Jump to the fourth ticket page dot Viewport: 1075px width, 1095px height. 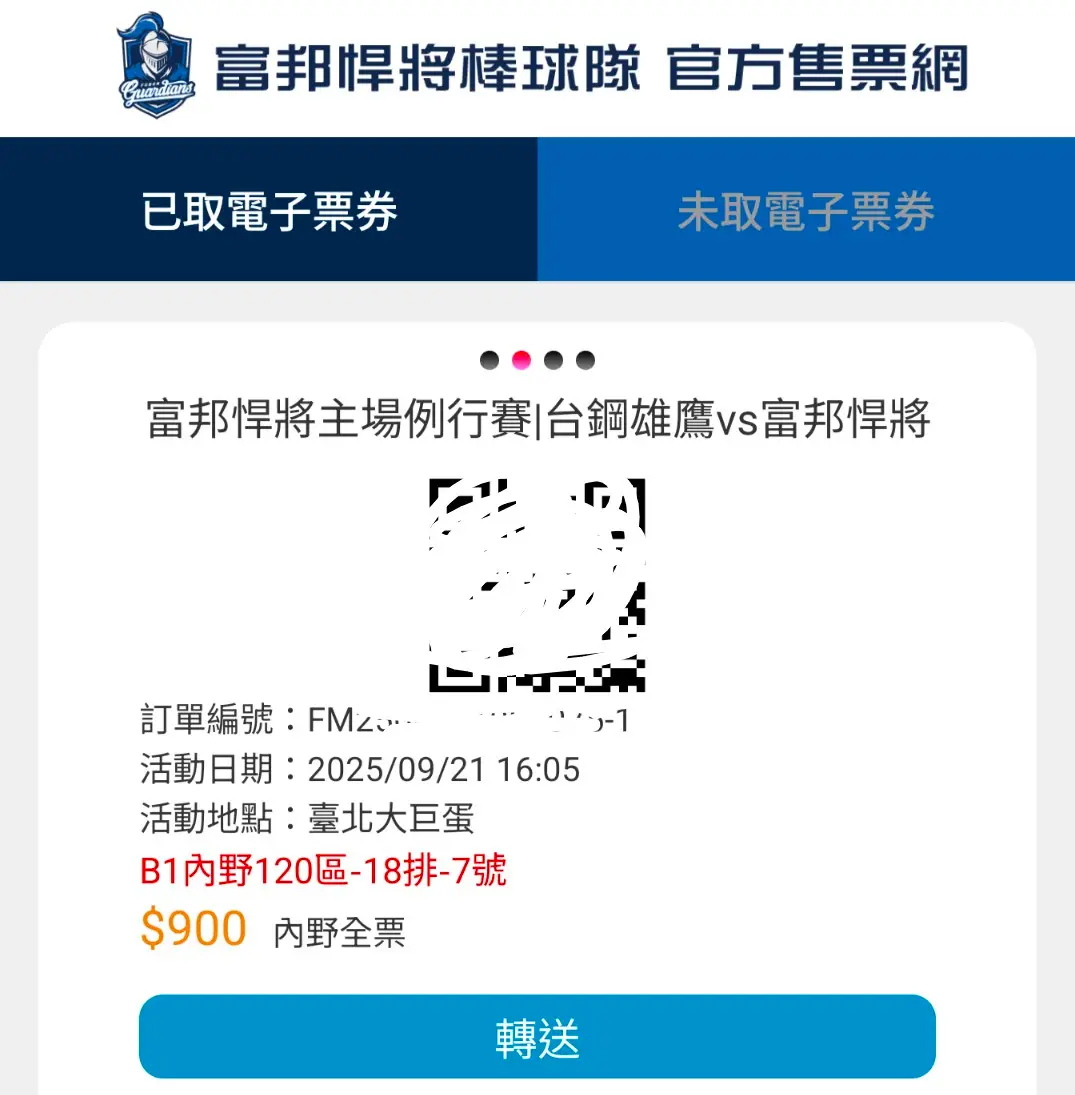click(586, 360)
